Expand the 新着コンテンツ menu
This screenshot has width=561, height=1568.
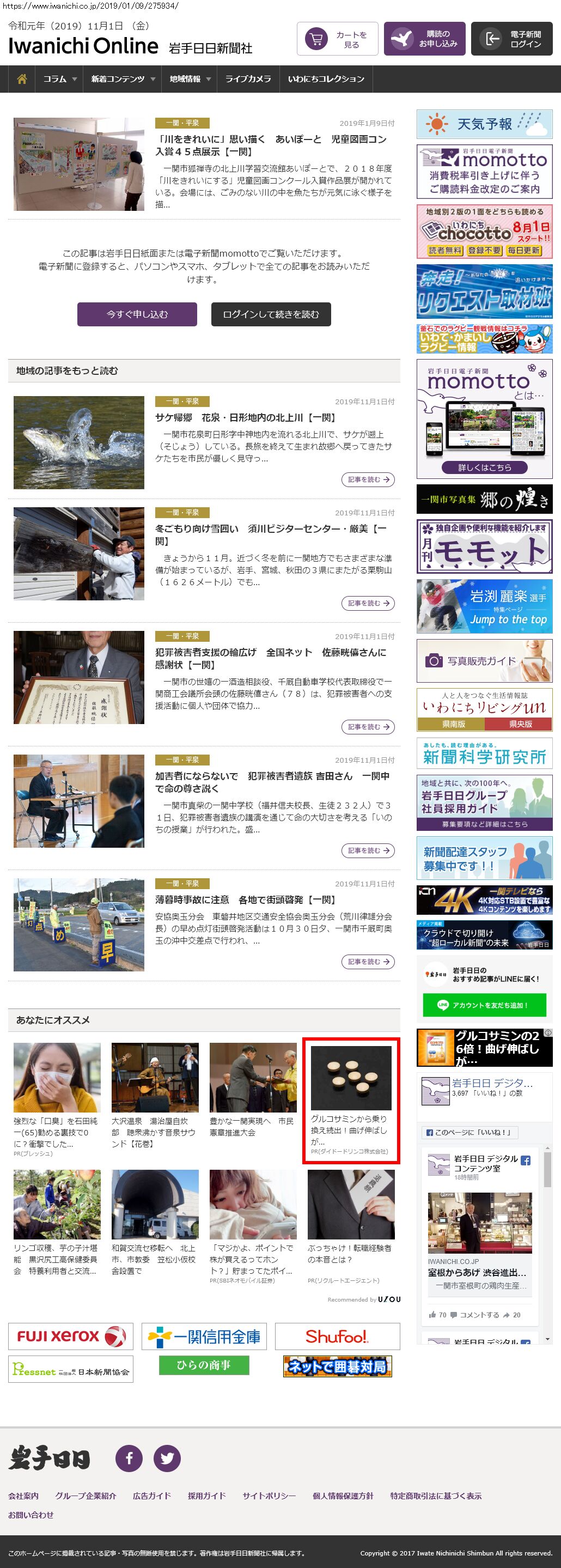123,79
